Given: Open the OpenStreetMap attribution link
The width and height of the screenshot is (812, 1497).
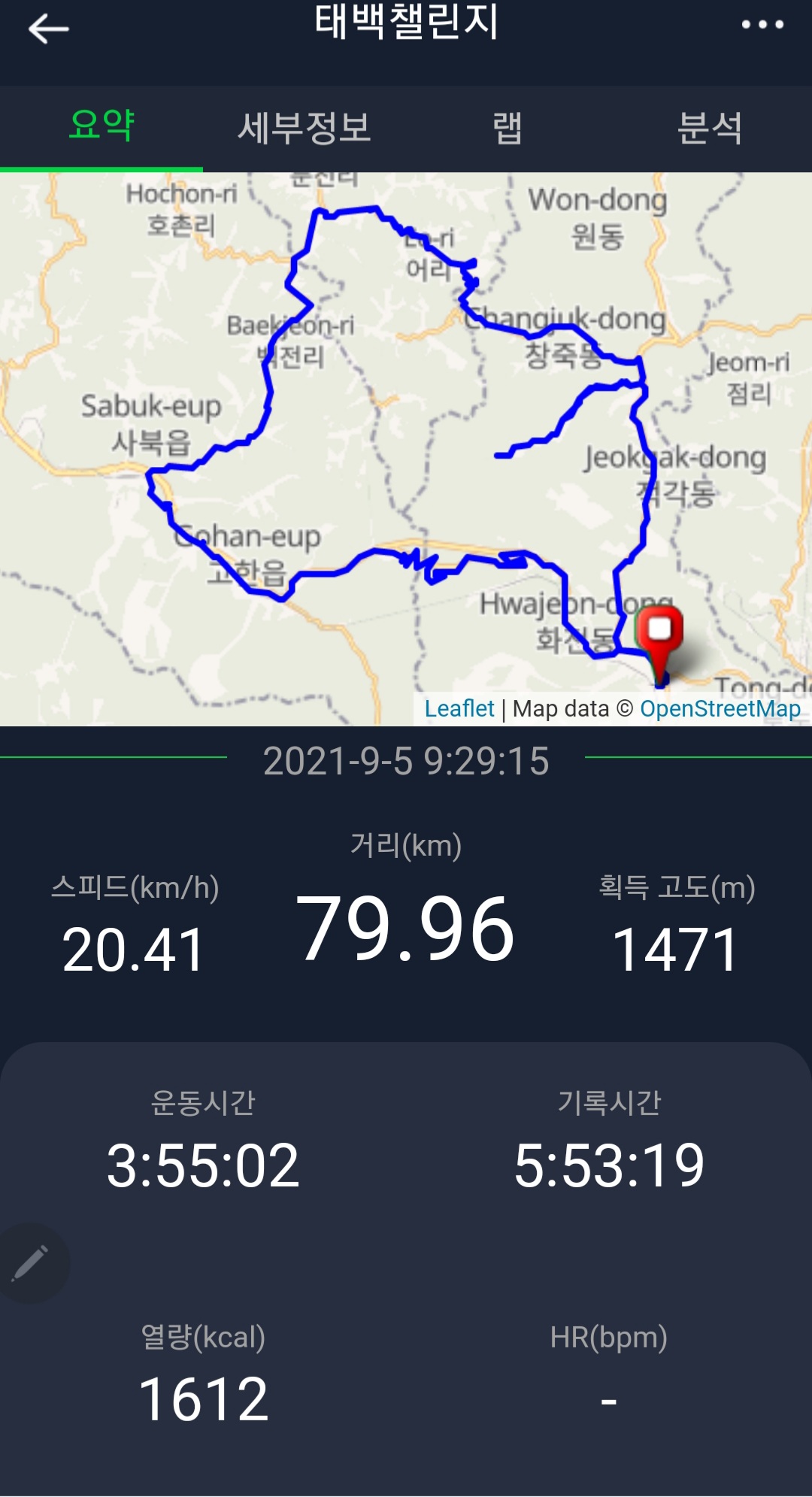Looking at the screenshot, I should (x=720, y=709).
